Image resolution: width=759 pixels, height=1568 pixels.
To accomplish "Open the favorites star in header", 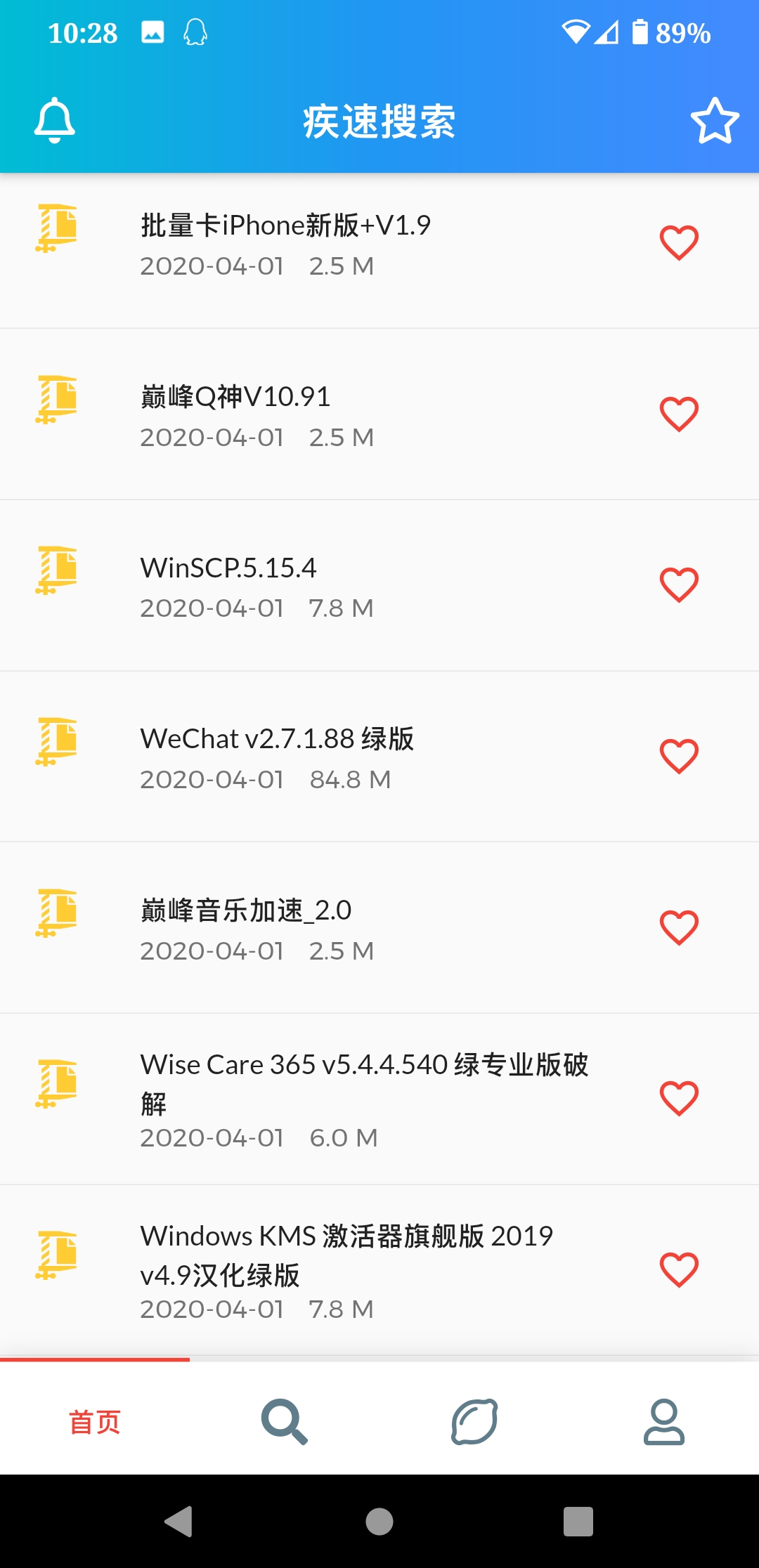I will point(715,121).
